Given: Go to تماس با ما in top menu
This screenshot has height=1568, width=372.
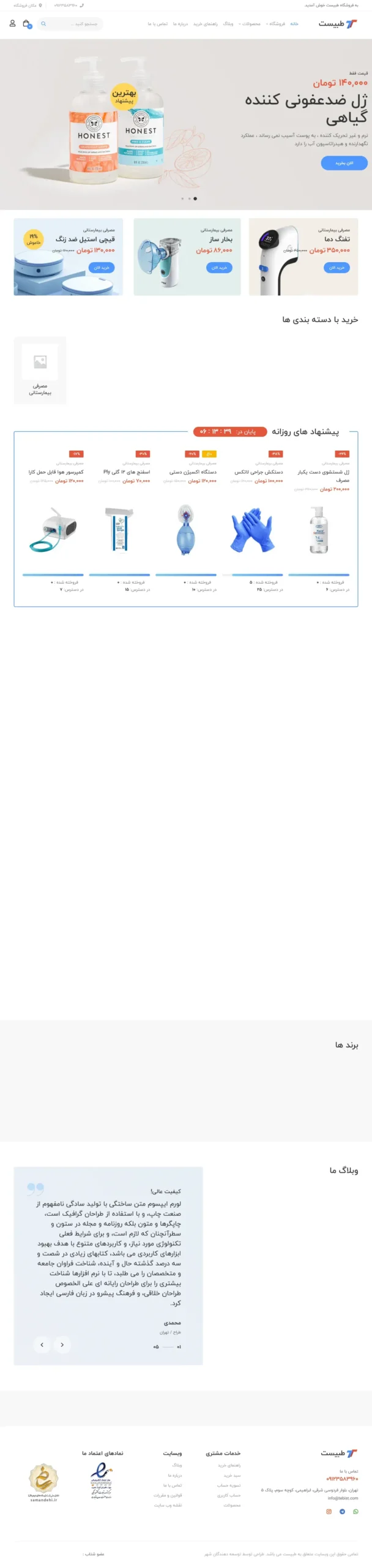Looking at the screenshot, I should (157, 24).
